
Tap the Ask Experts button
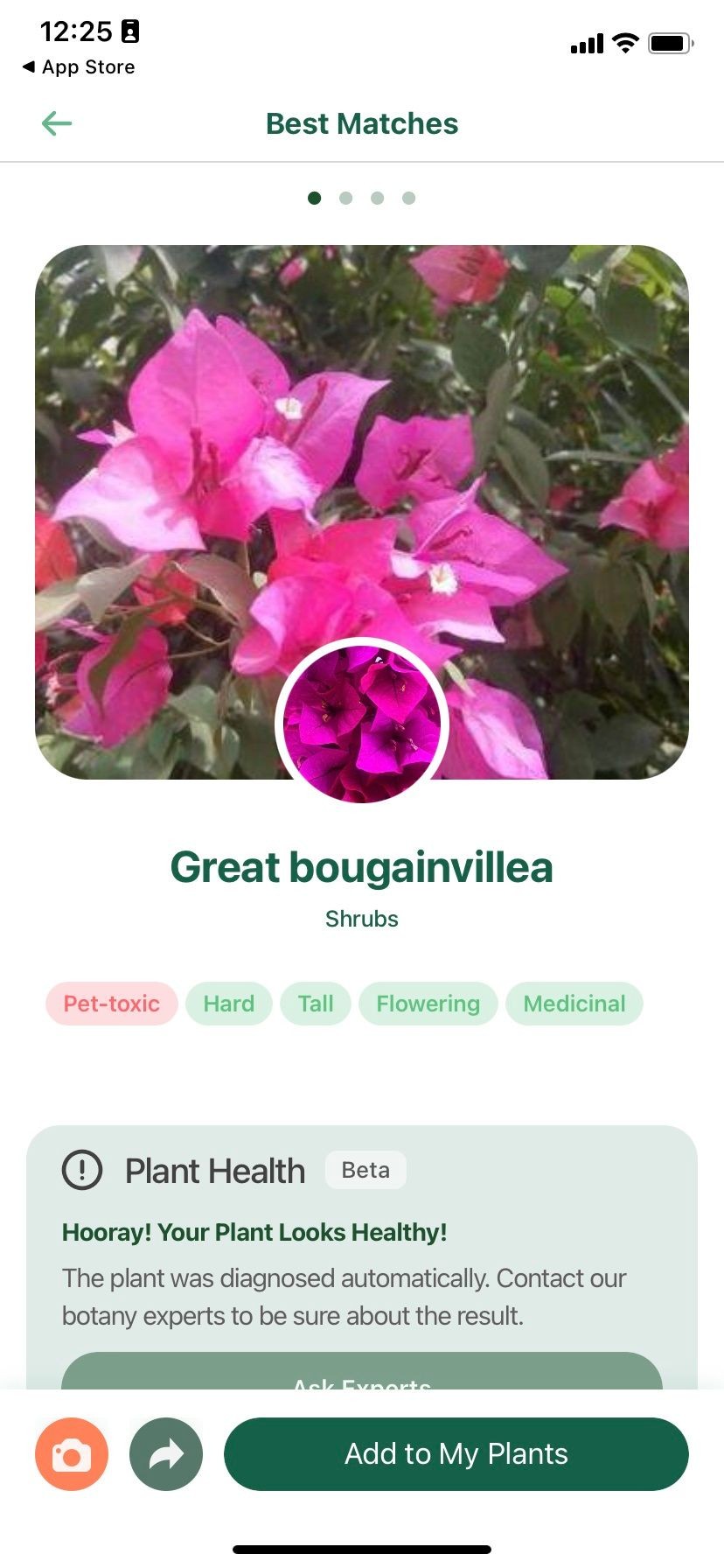click(362, 1374)
